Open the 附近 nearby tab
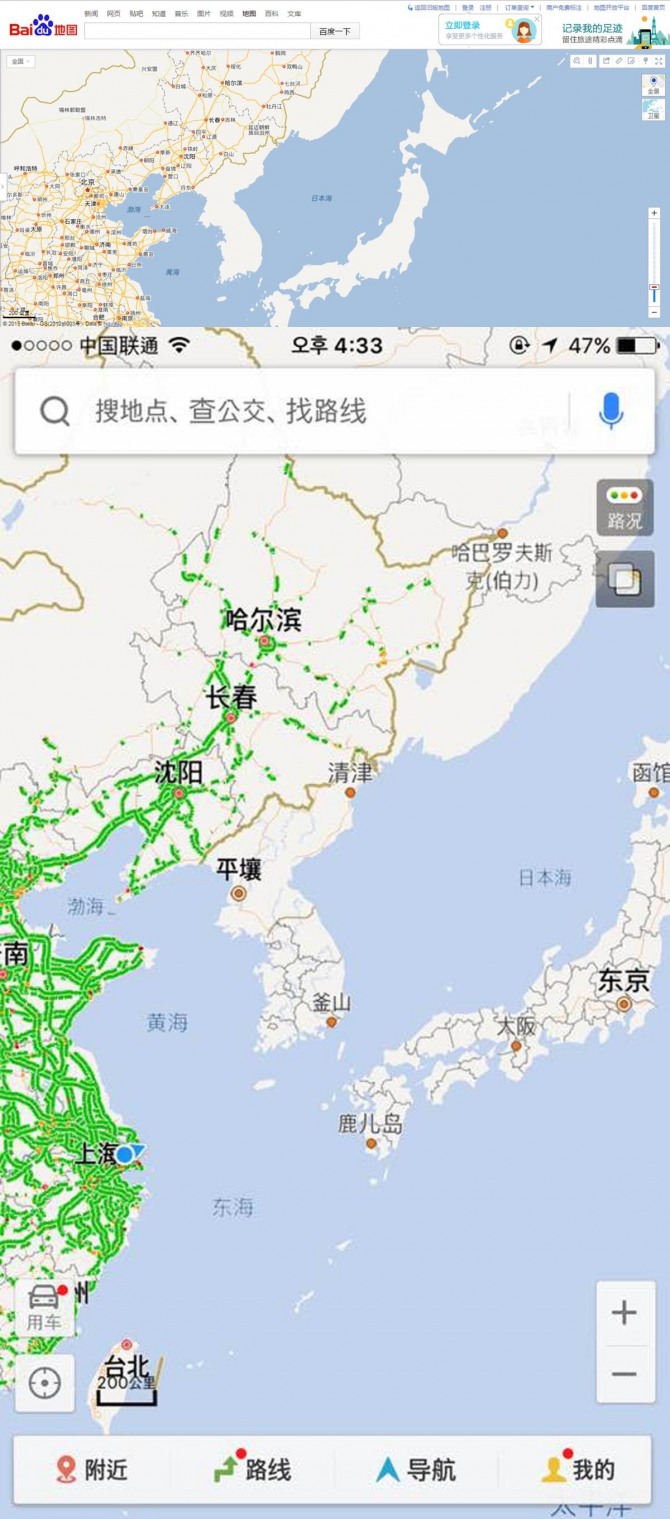The height and width of the screenshot is (1519, 670). [x=92, y=1469]
